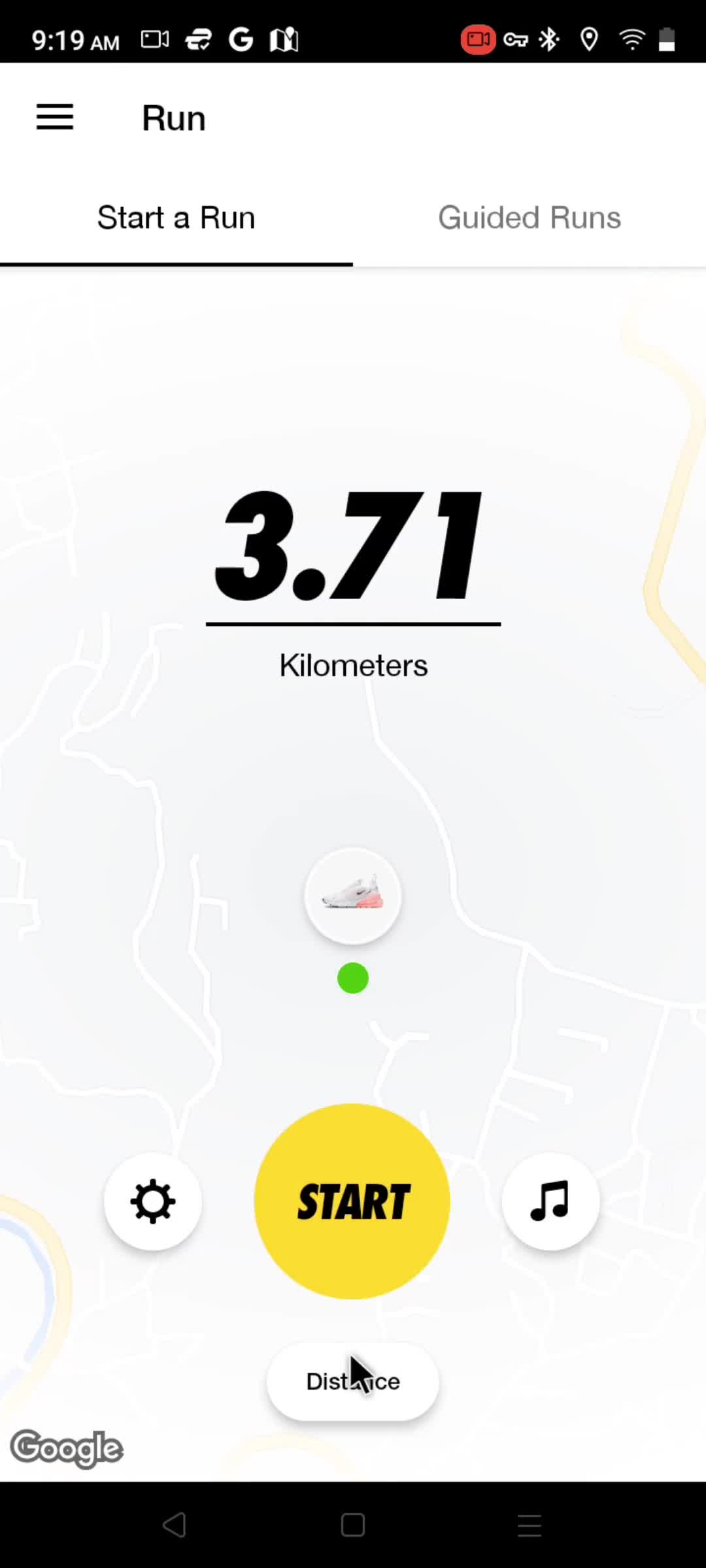The width and height of the screenshot is (706, 1568).
Task: Select the Start a Run tab
Action: [176, 218]
